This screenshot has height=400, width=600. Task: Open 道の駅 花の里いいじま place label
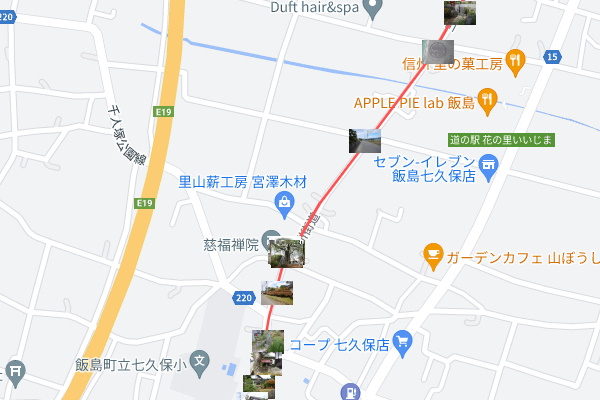click(500, 139)
